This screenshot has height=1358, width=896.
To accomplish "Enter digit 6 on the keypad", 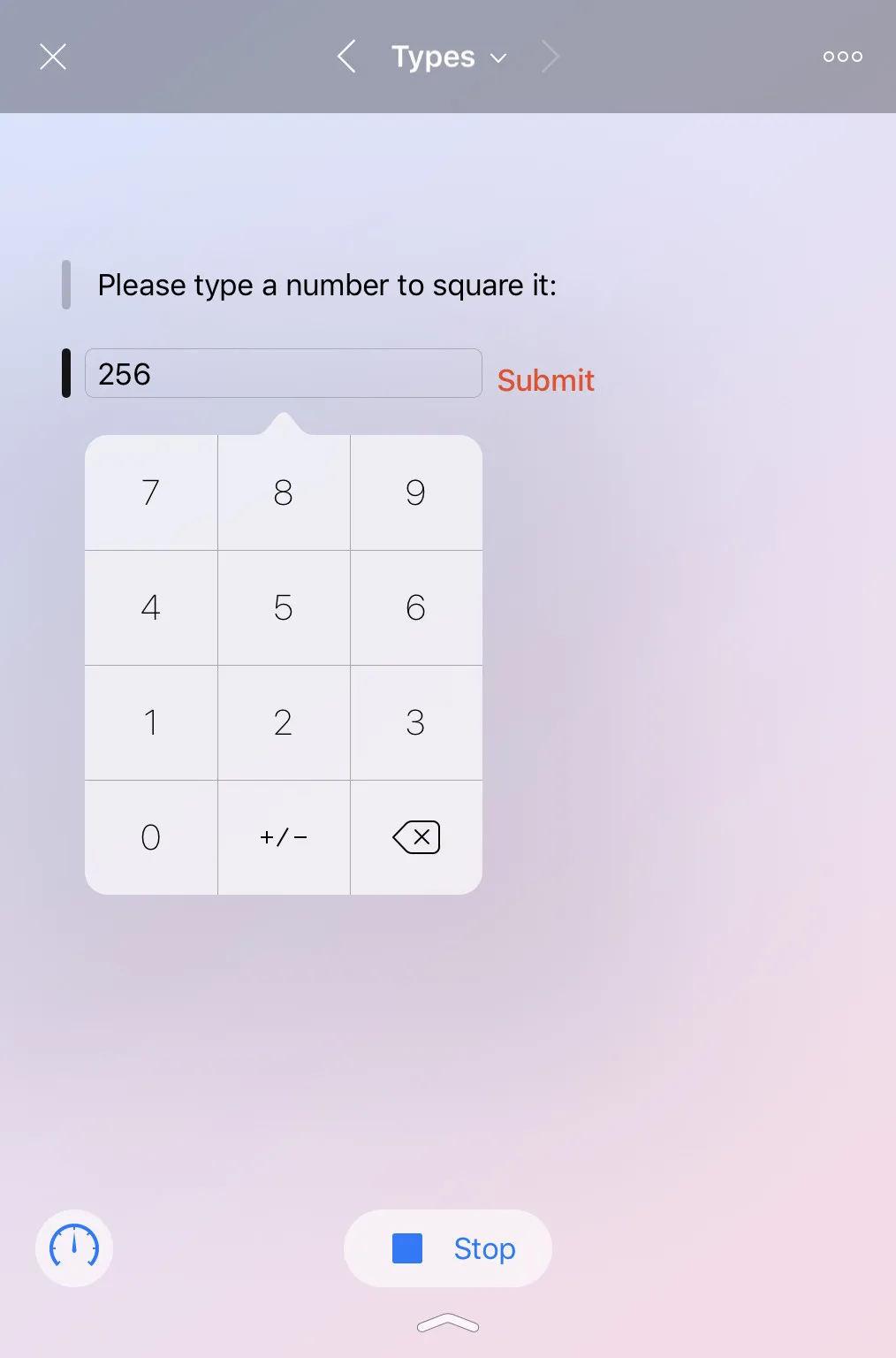I will 416,607.
